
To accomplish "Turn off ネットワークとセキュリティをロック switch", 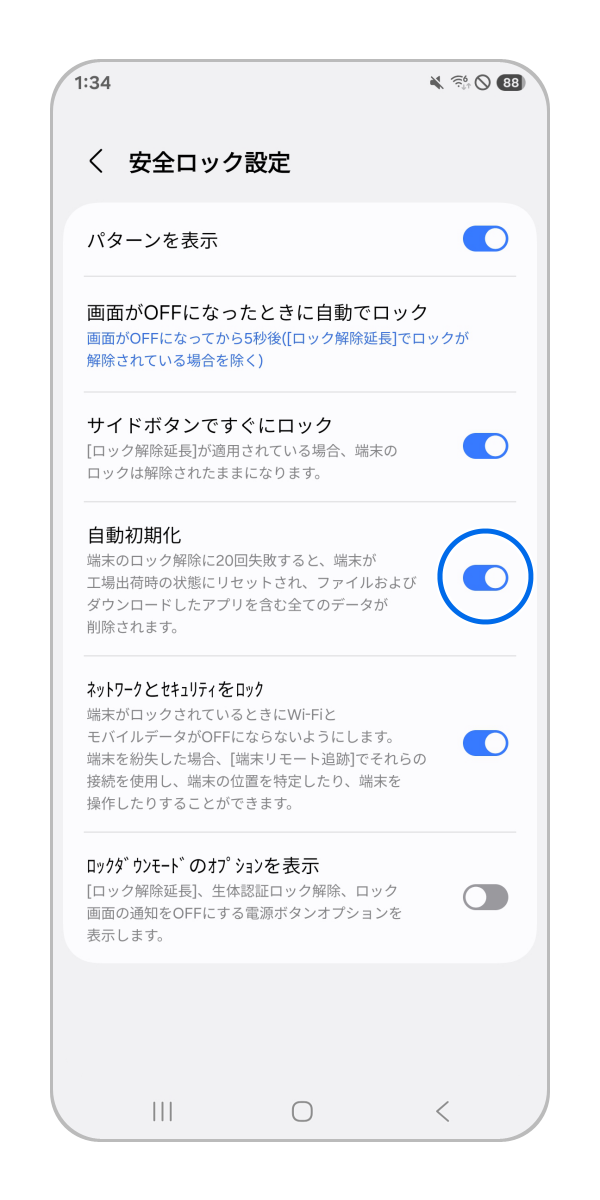I will pyautogui.click(x=485, y=743).
